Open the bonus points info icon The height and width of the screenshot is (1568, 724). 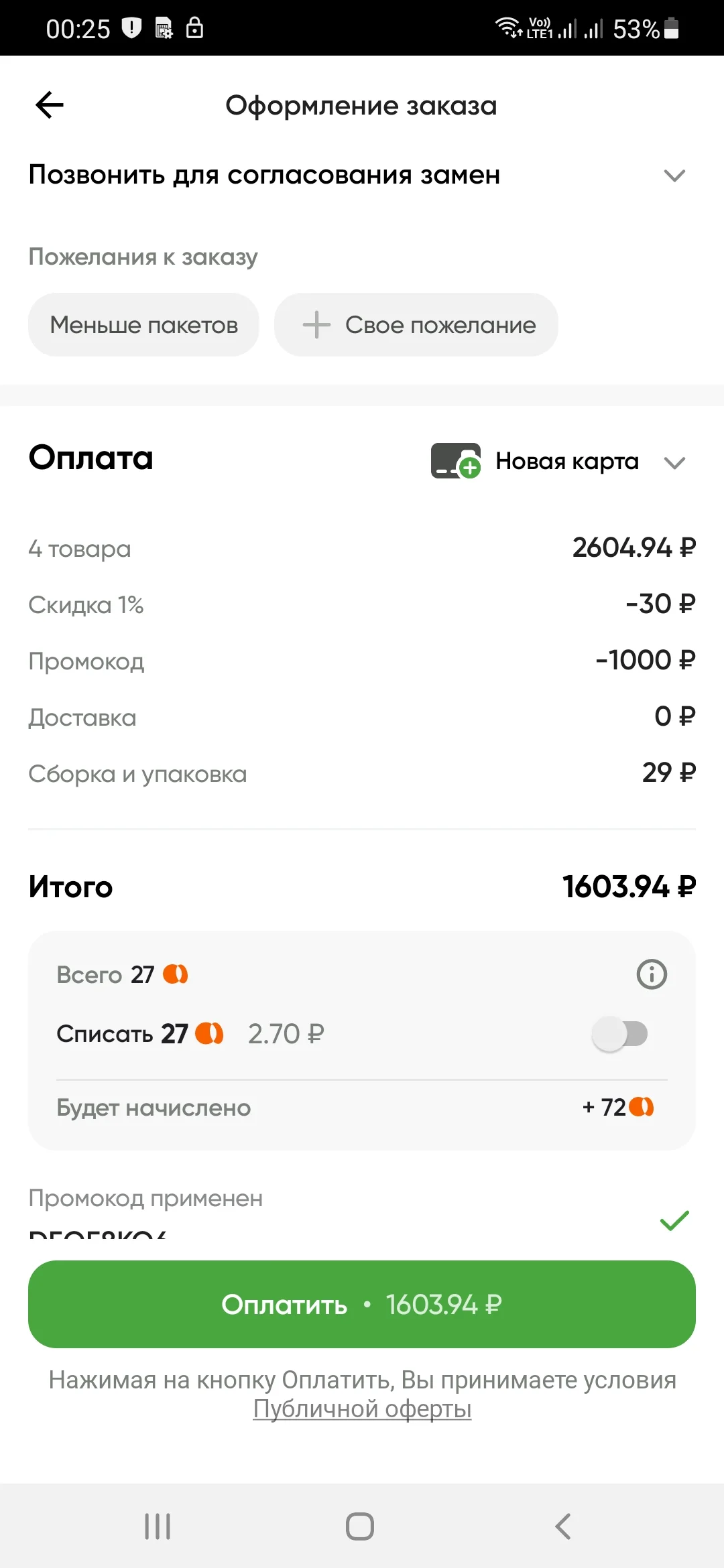click(652, 974)
